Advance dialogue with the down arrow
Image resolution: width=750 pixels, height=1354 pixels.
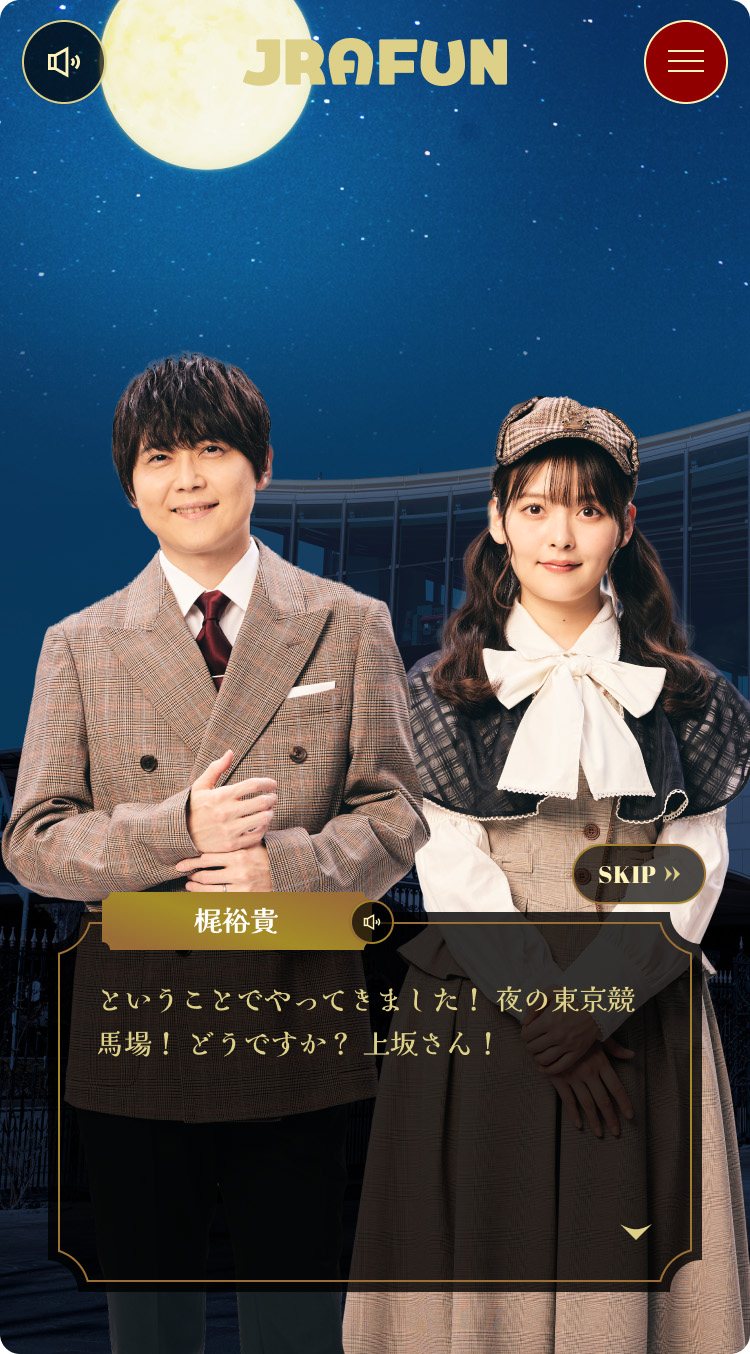coord(636,1232)
